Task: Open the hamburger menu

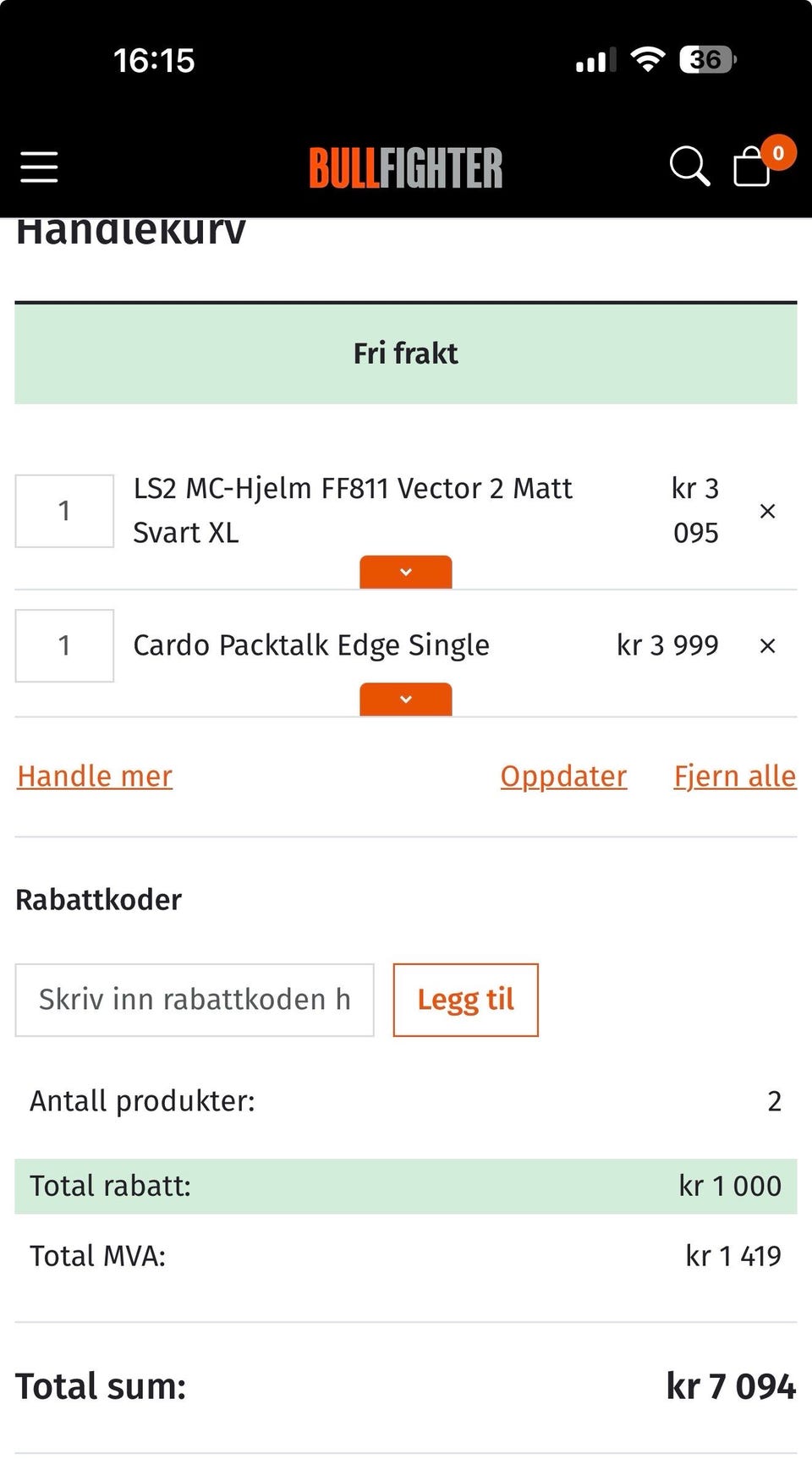Action: (39, 167)
